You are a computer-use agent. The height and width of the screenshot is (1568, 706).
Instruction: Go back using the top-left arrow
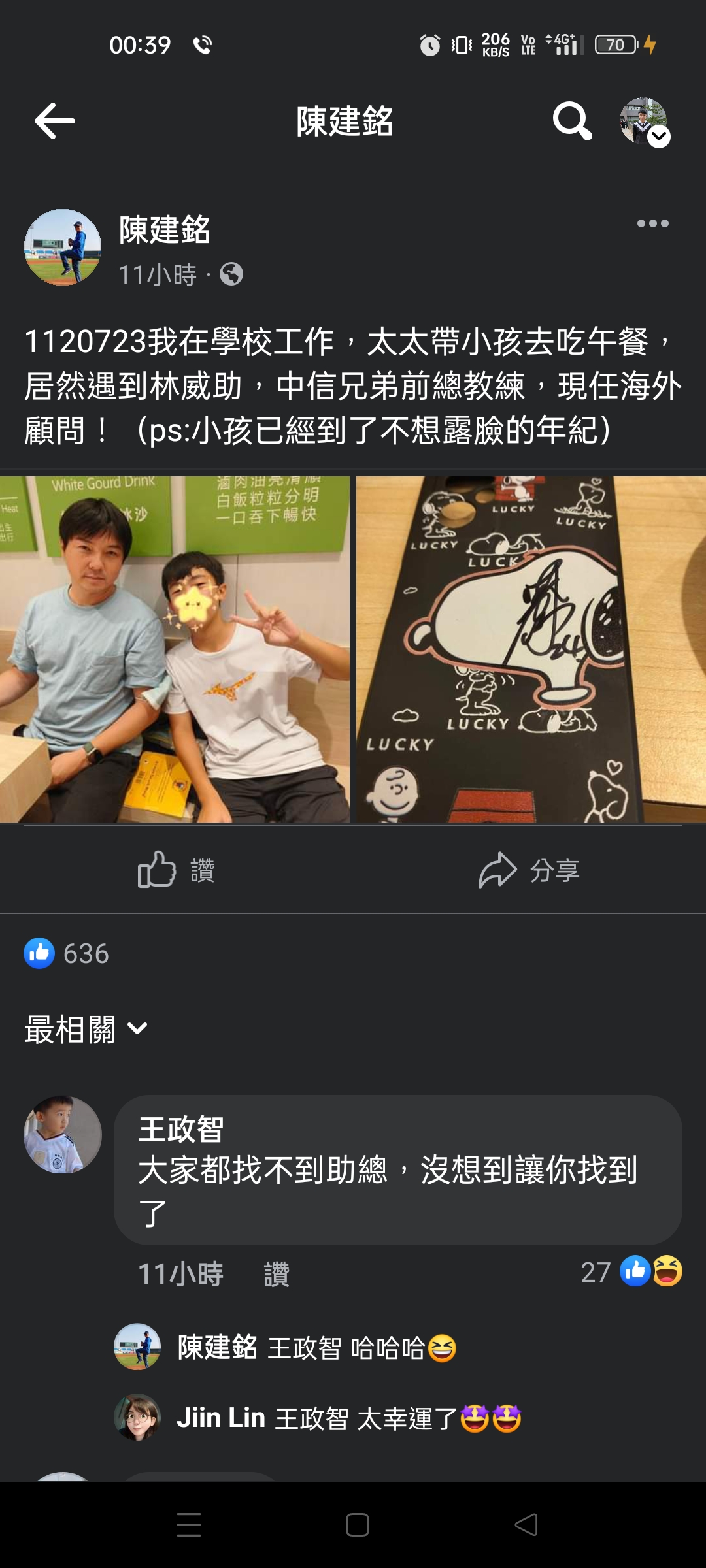55,121
